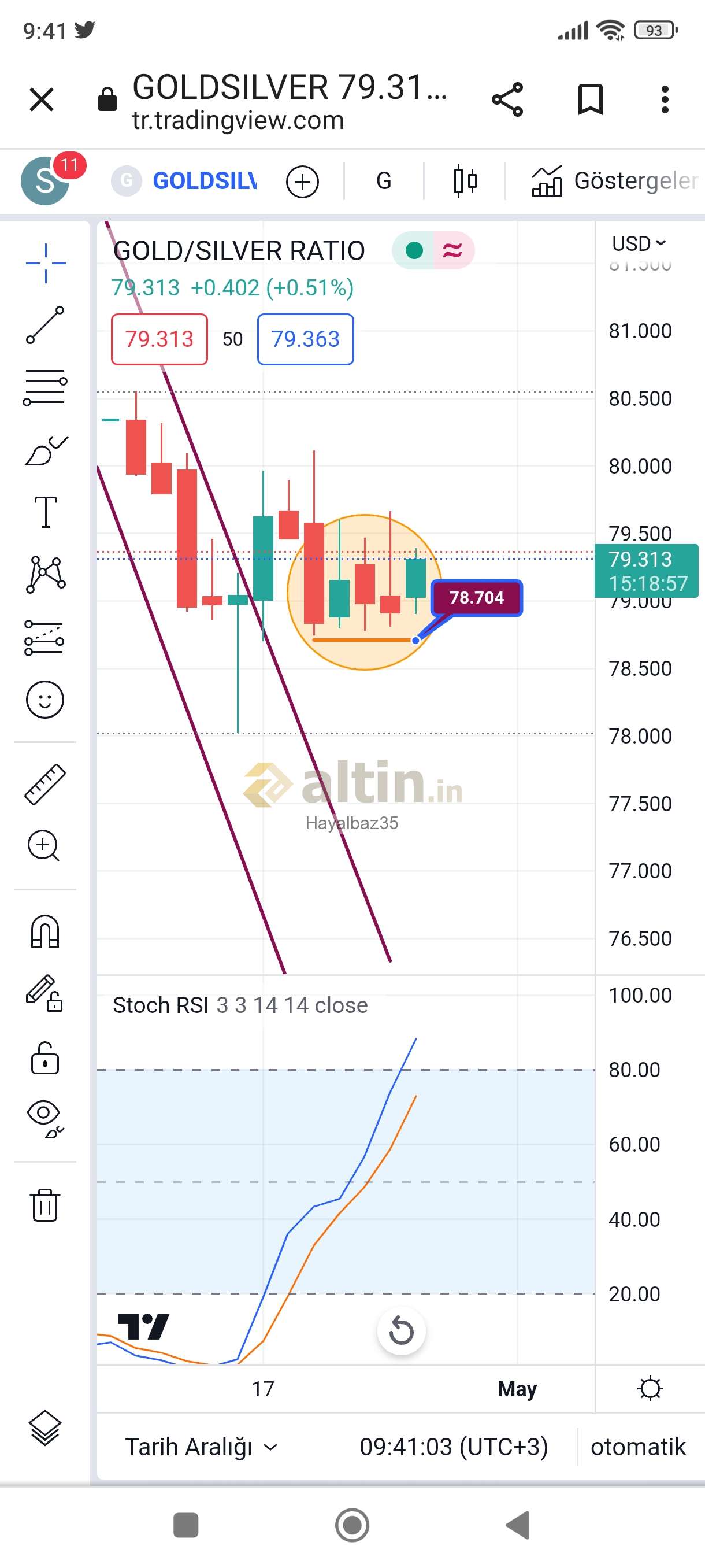Open the USD currency dropdown

(639, 243)
